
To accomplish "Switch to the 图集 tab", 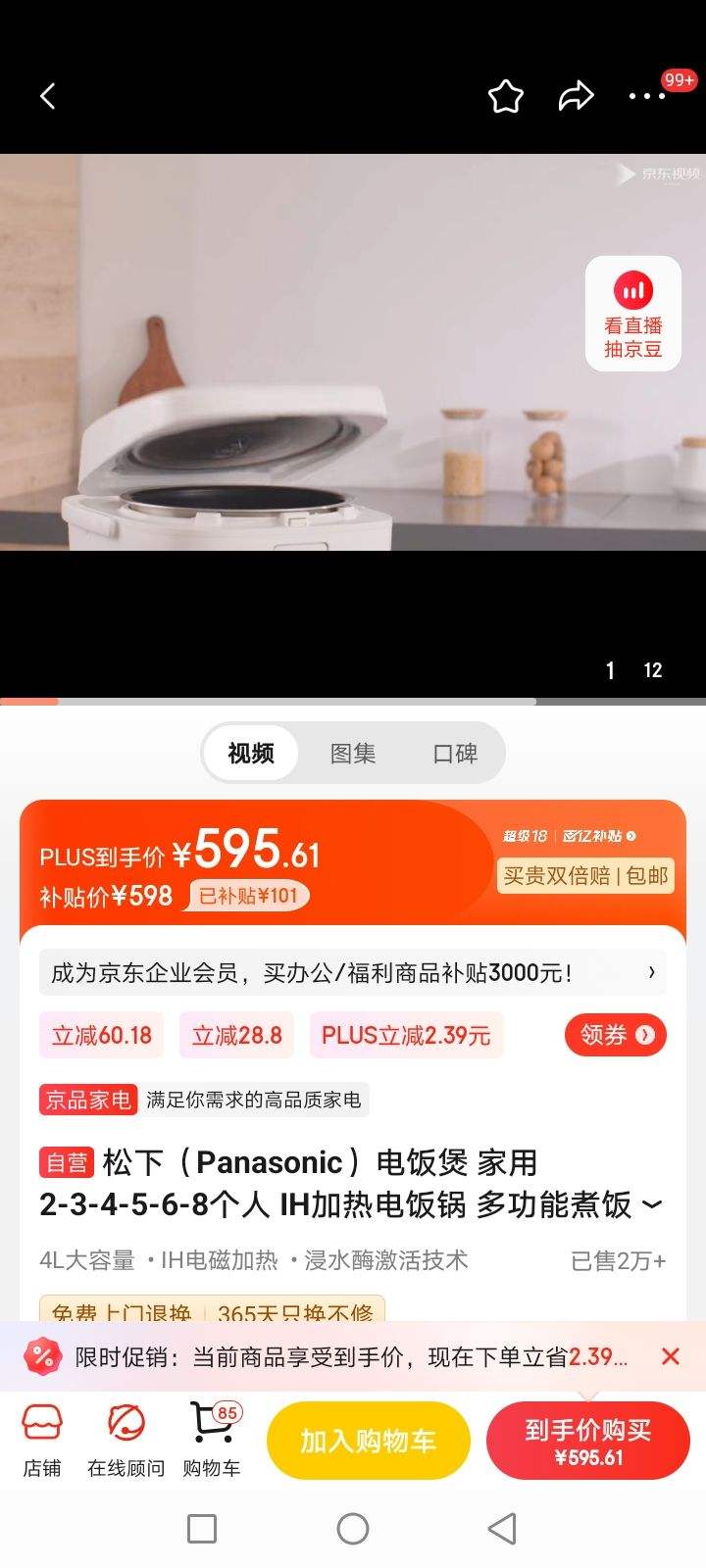I will coord(353,753).
